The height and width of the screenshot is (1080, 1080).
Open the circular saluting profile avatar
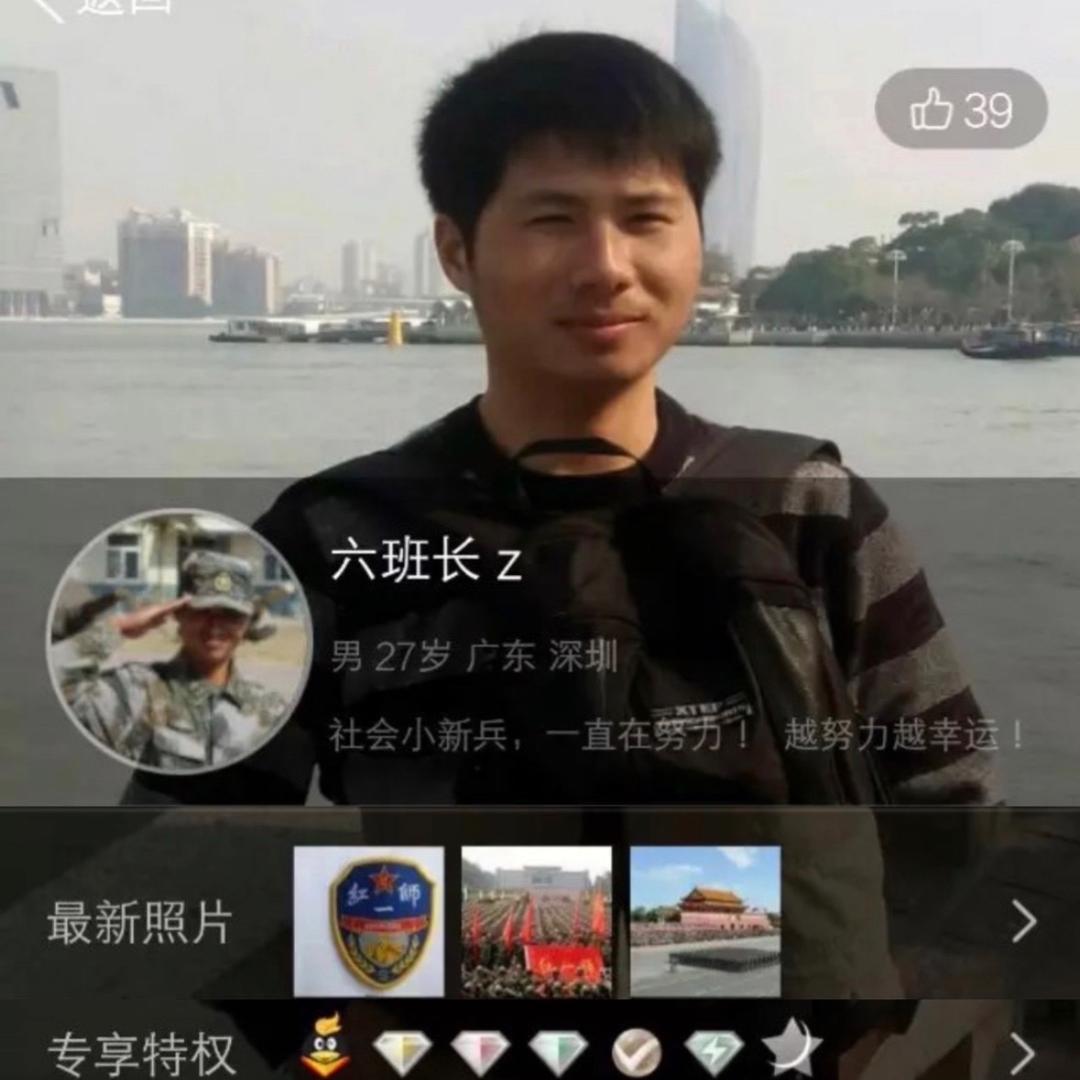(x=179, y=640)
